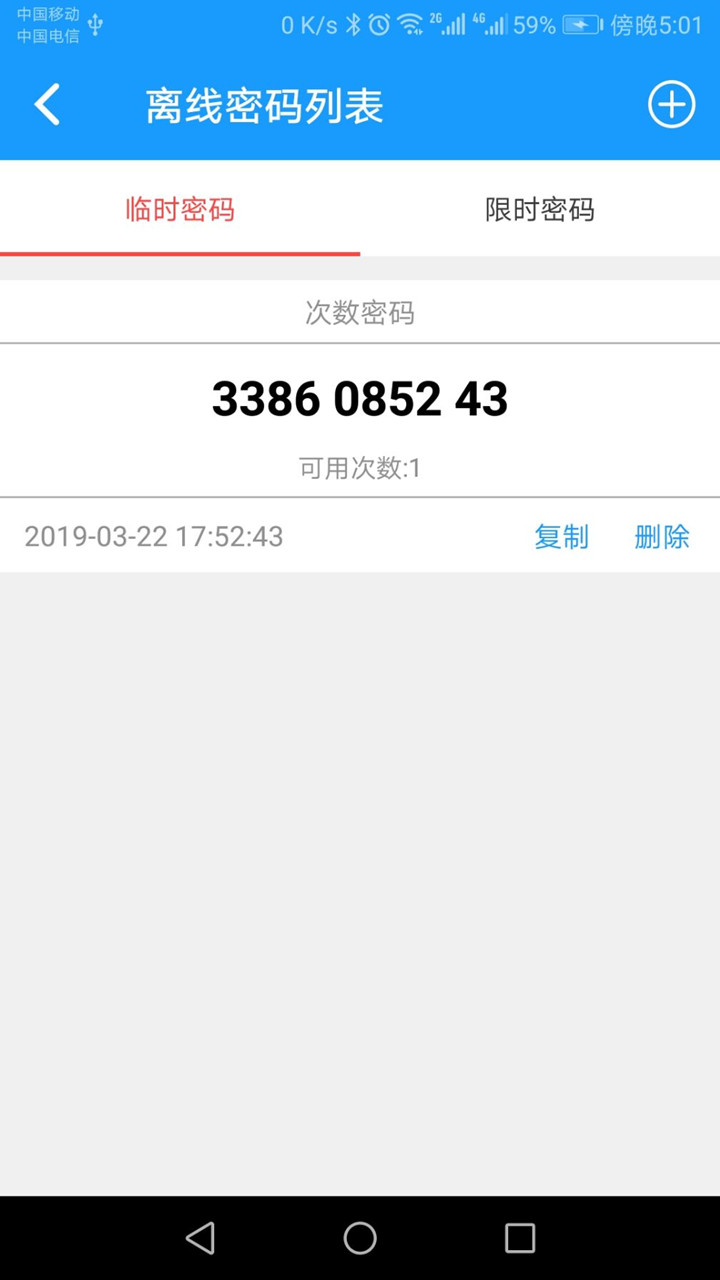Tap the plus icon to add new password
Screen dimensions: 720x1280
click(x=671, y=104)
